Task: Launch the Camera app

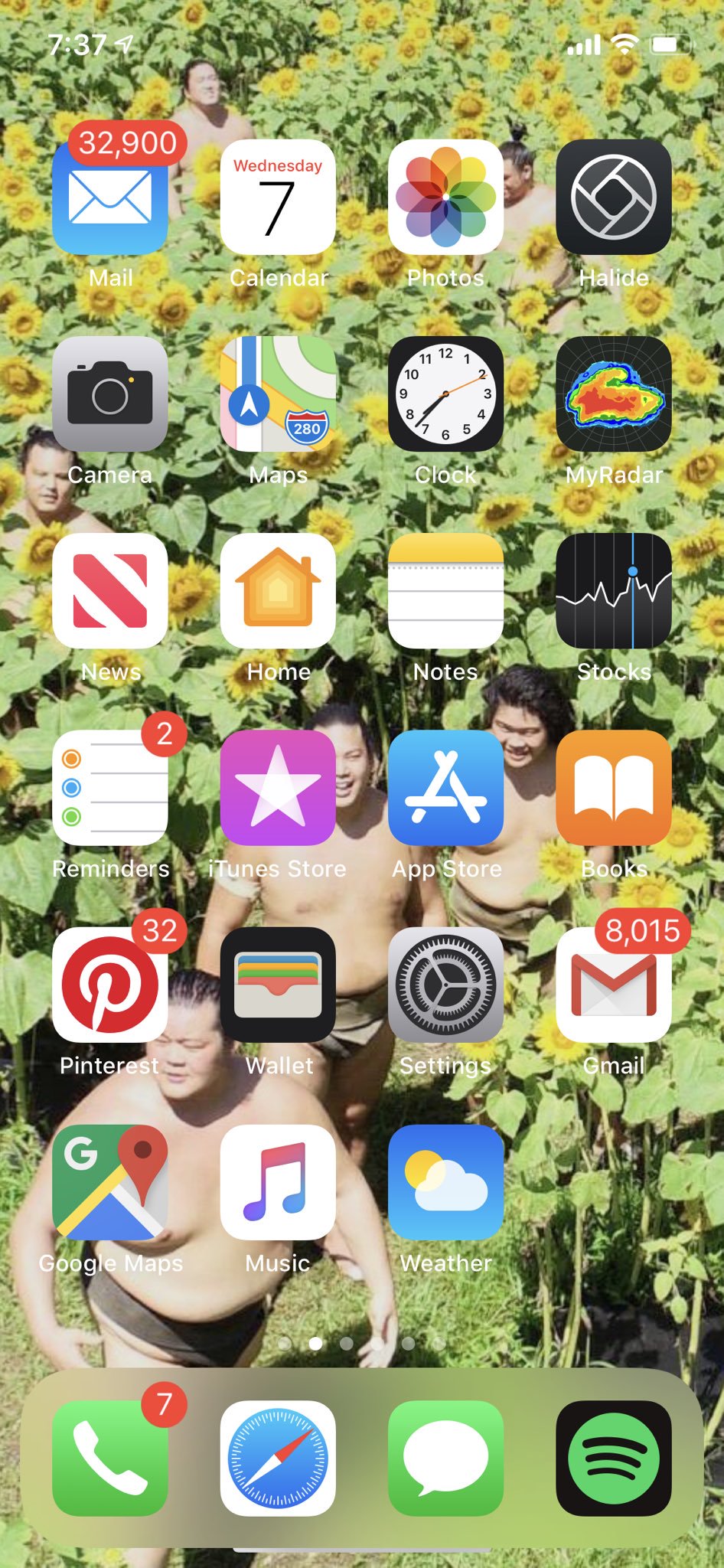Action: (x=110, y=394)
